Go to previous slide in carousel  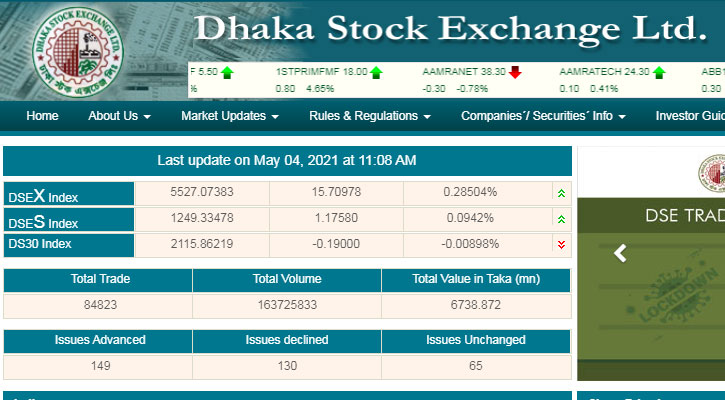click(x=620, y=254)
